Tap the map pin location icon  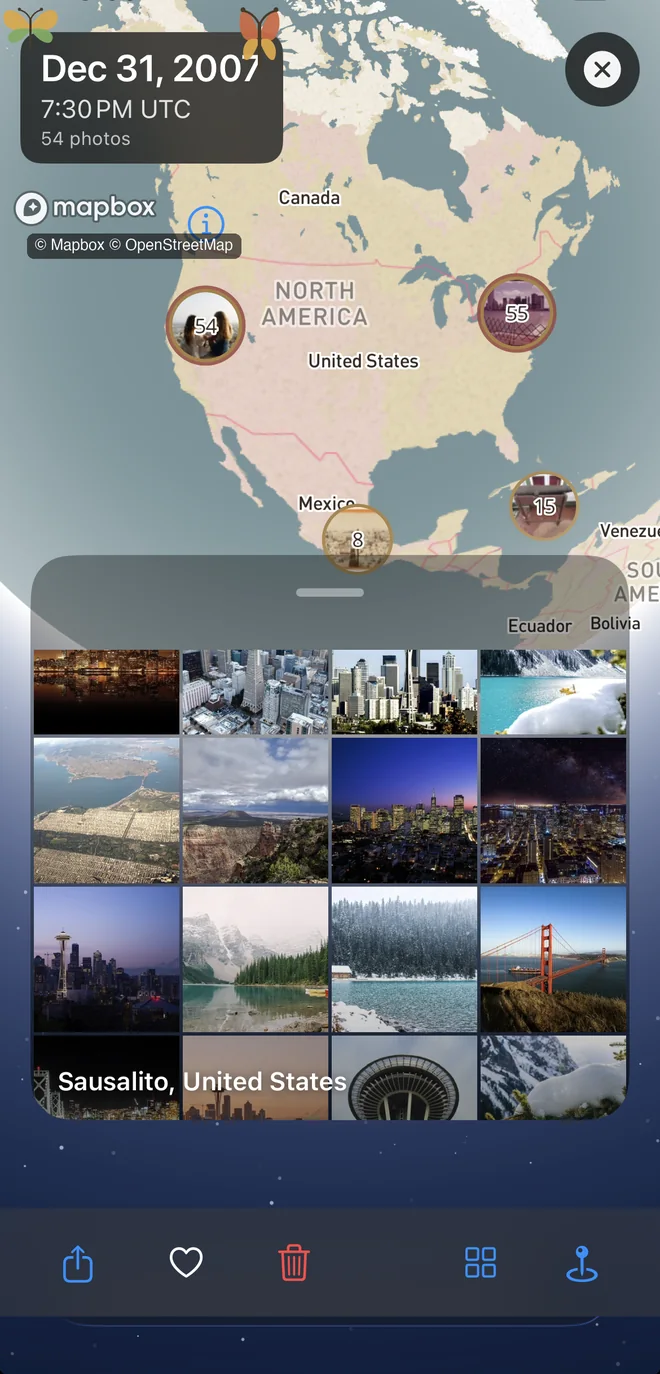coord(582,1263)
